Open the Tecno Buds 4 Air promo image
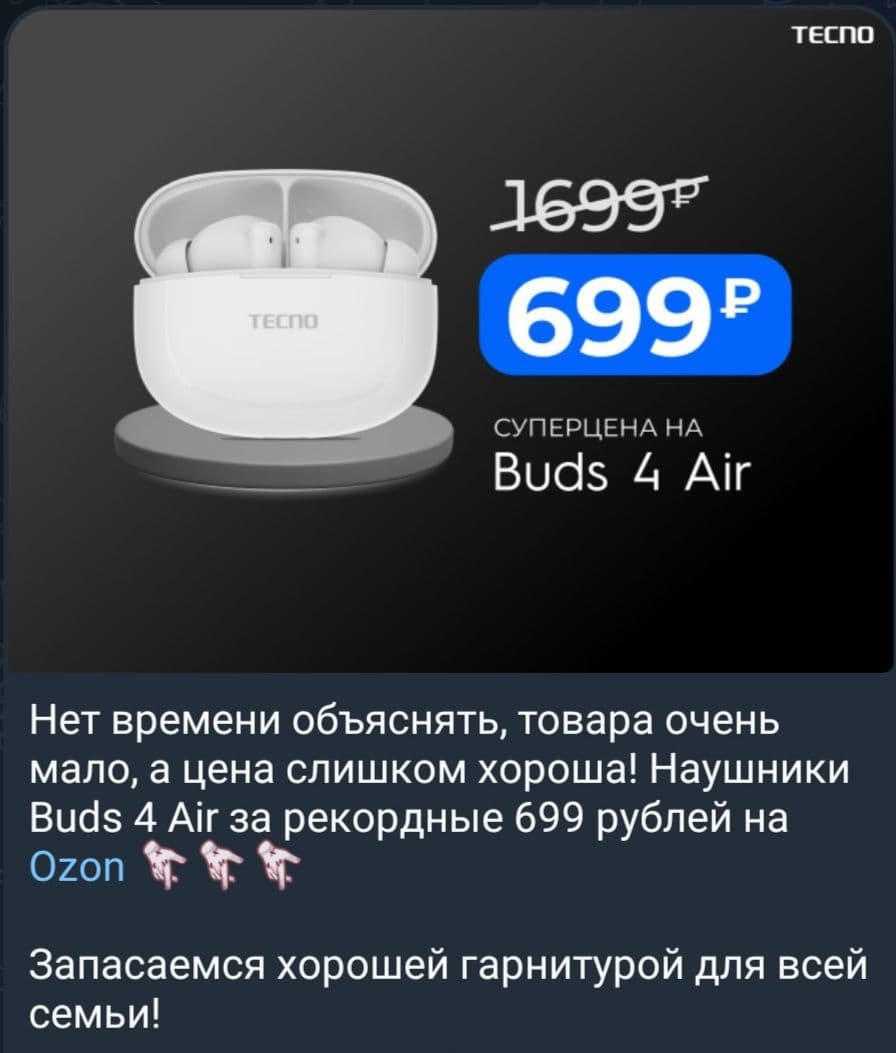The image size is (896, 1053). (x=448, y=340)
